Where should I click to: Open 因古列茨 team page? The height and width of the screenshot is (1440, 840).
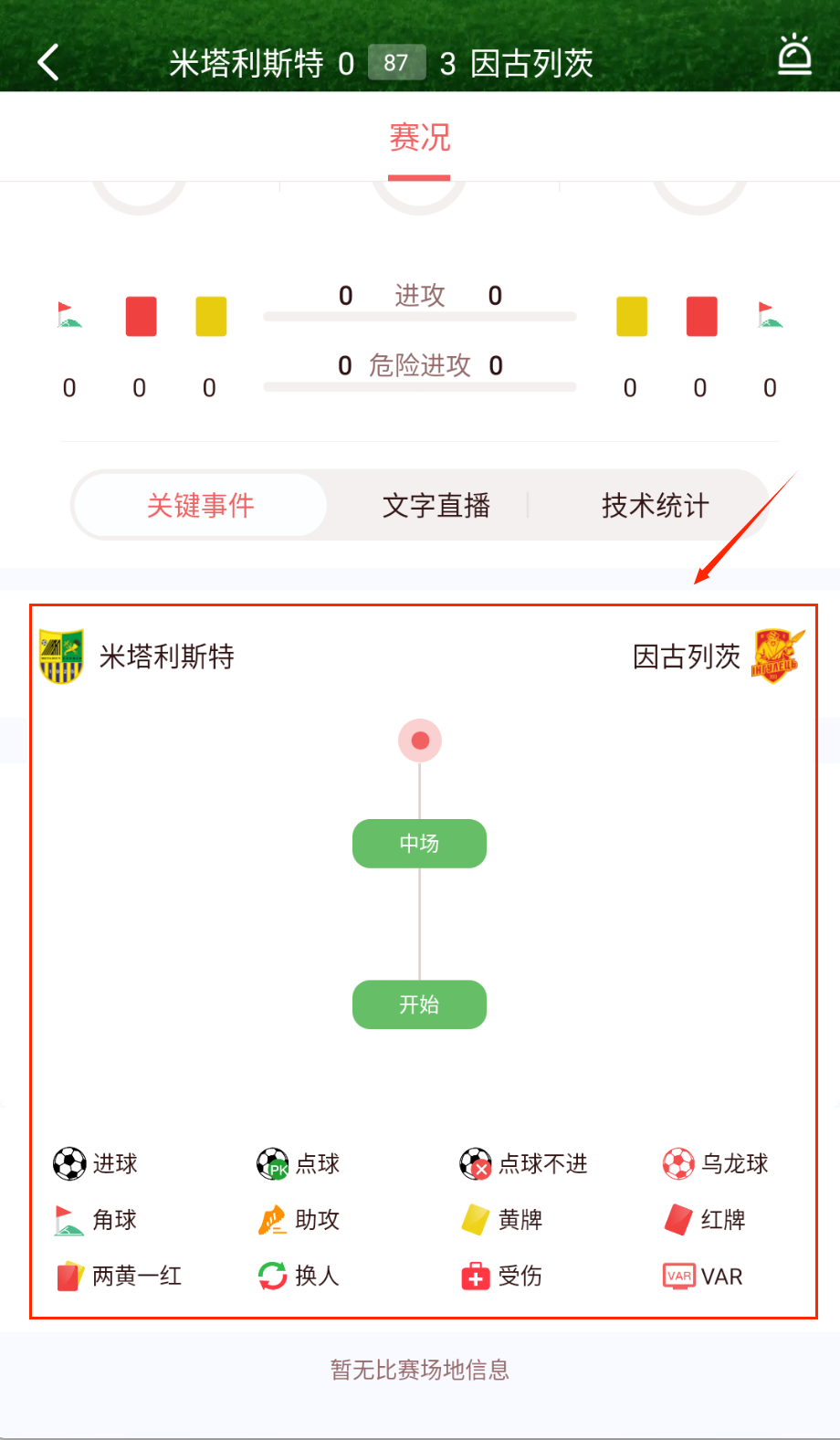point(717,656)
